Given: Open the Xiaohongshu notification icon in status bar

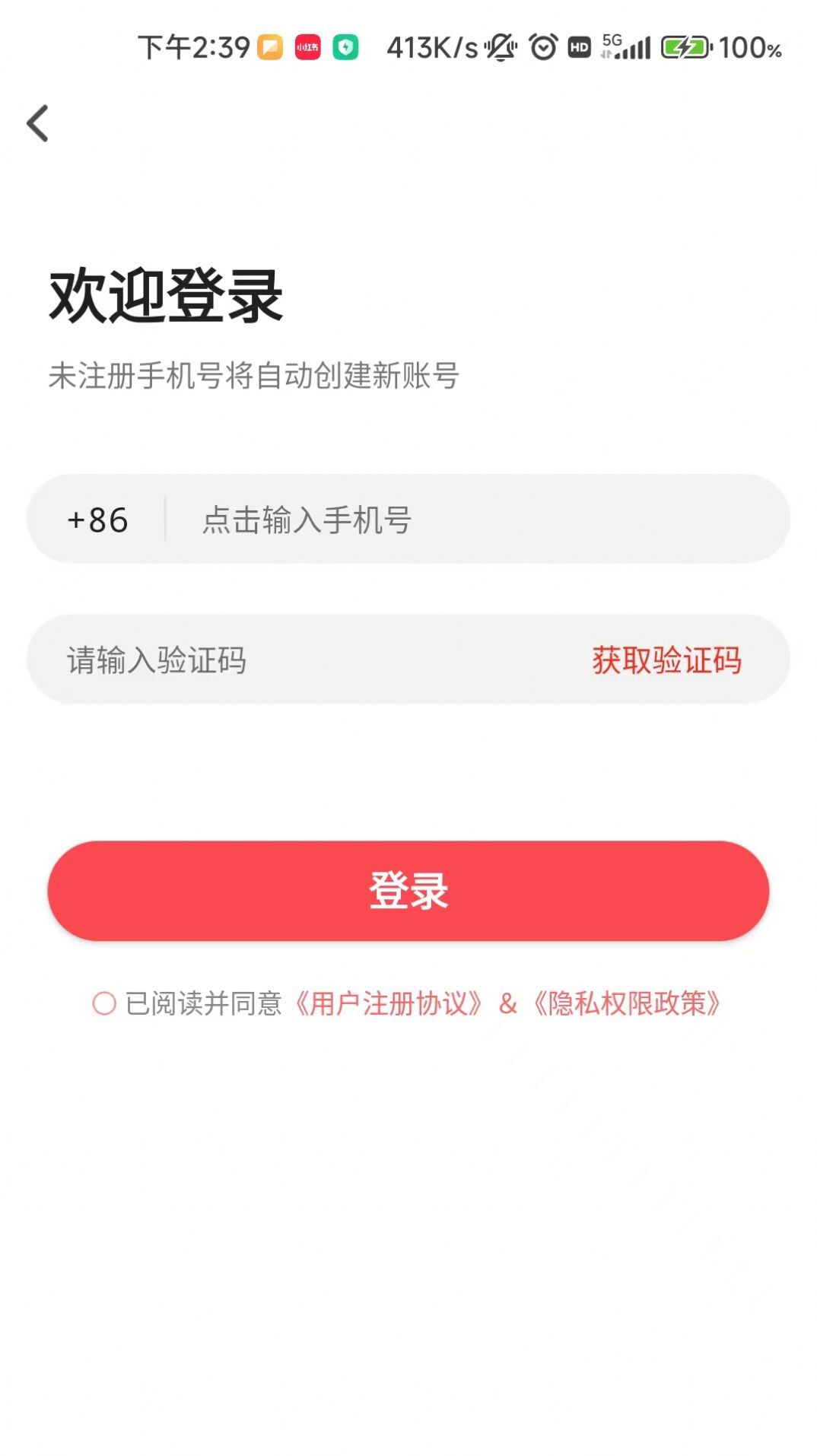Looking at the screenshot, I should tap(307, 47).
